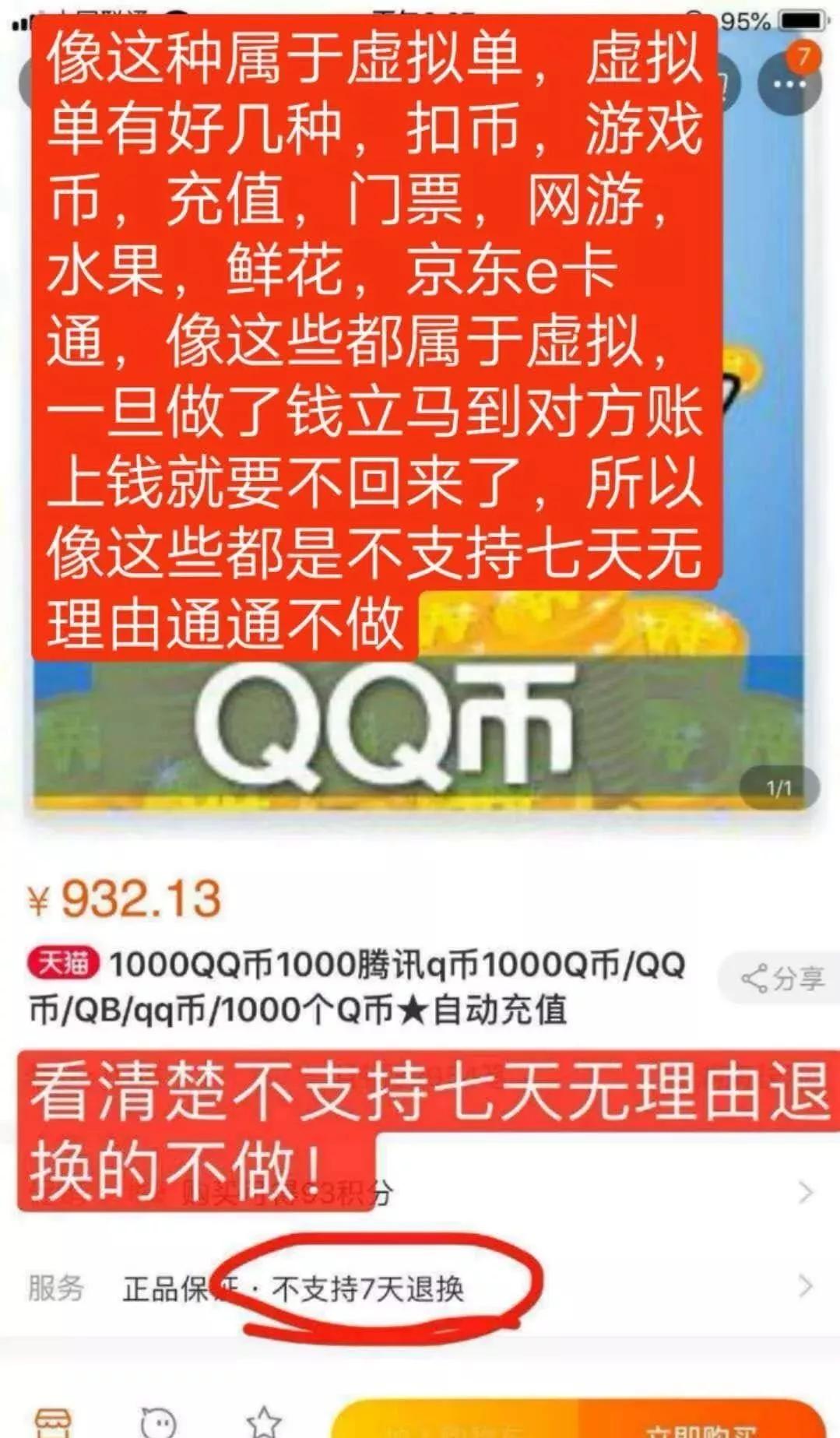Contact customer service via chat icon
Screen dimensions: 840x1438
click(158, 1422)
